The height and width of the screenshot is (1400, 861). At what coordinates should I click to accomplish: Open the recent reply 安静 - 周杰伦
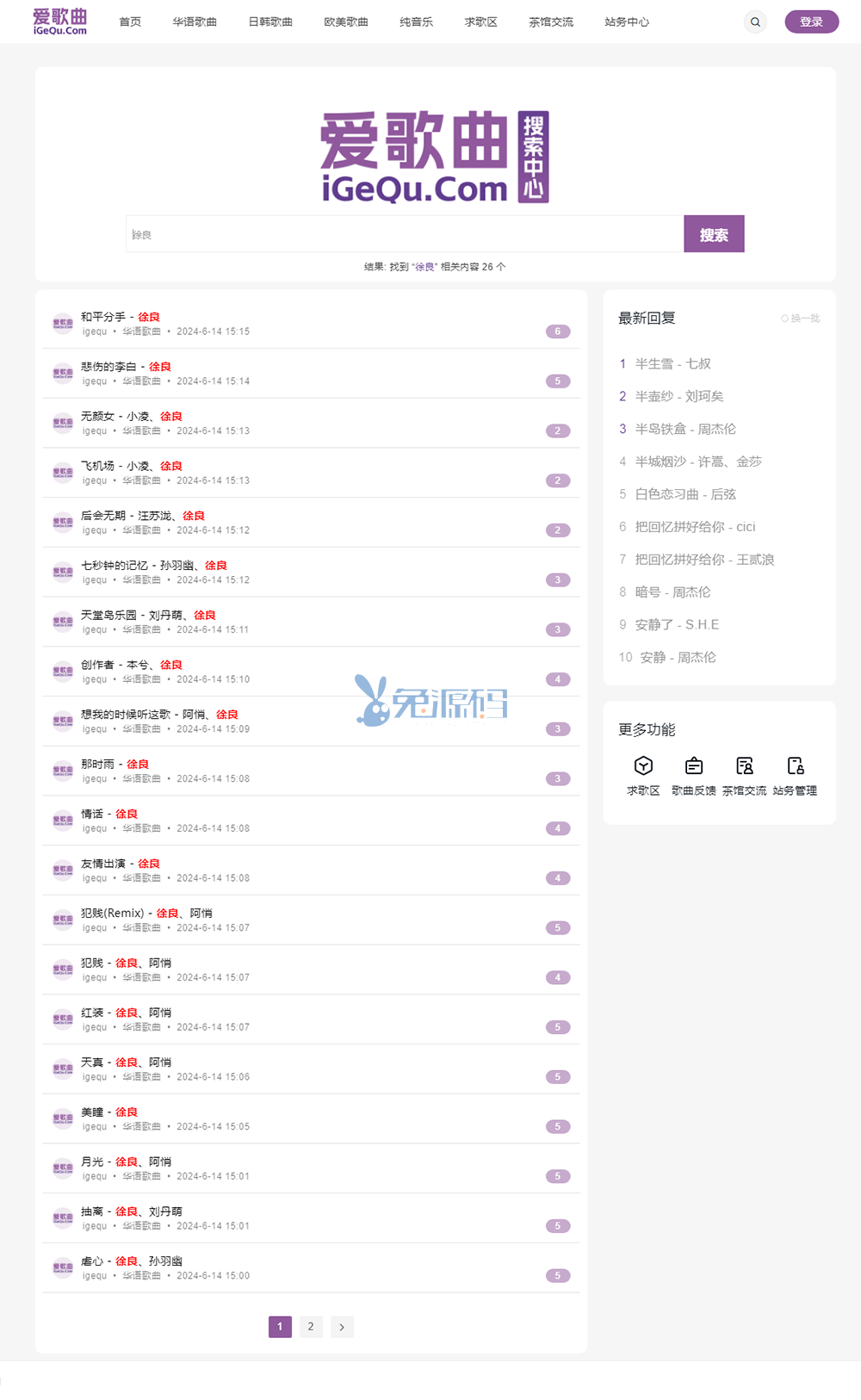click(678, 658)
